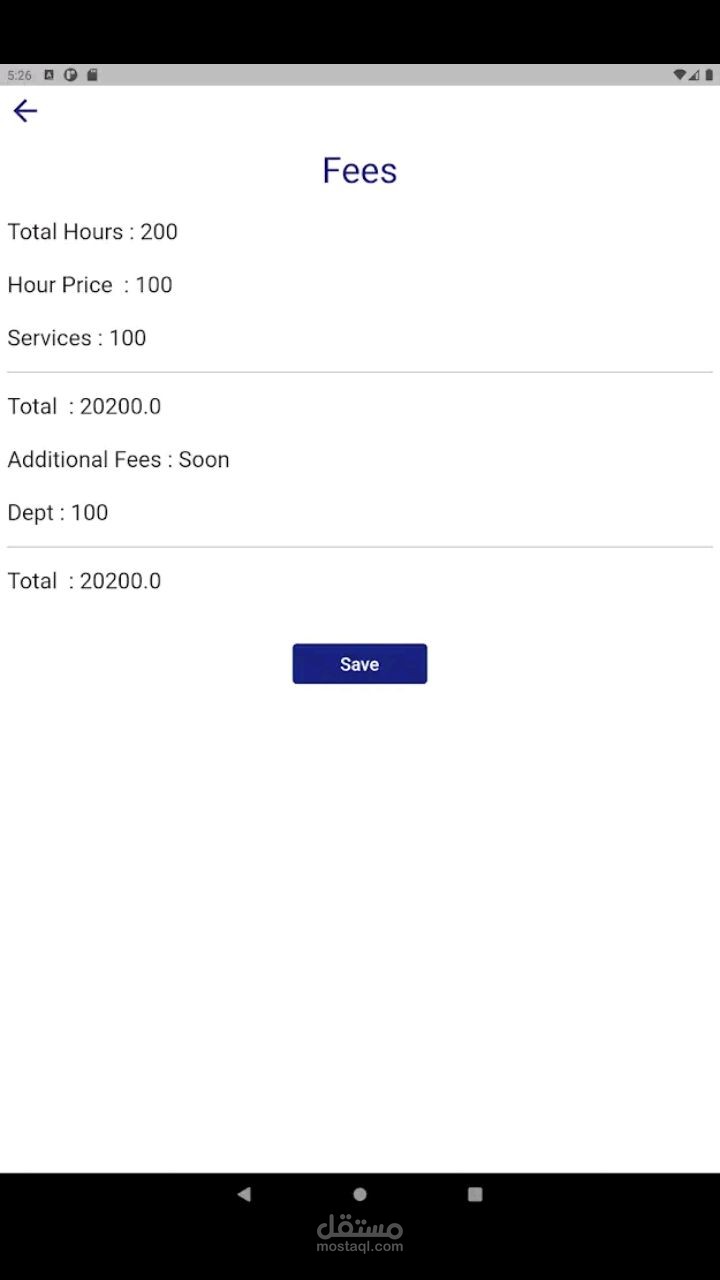Go to the home screen
This screenshot has height=1280, width=720.
pyautogui.click(x=360, y=1194)
